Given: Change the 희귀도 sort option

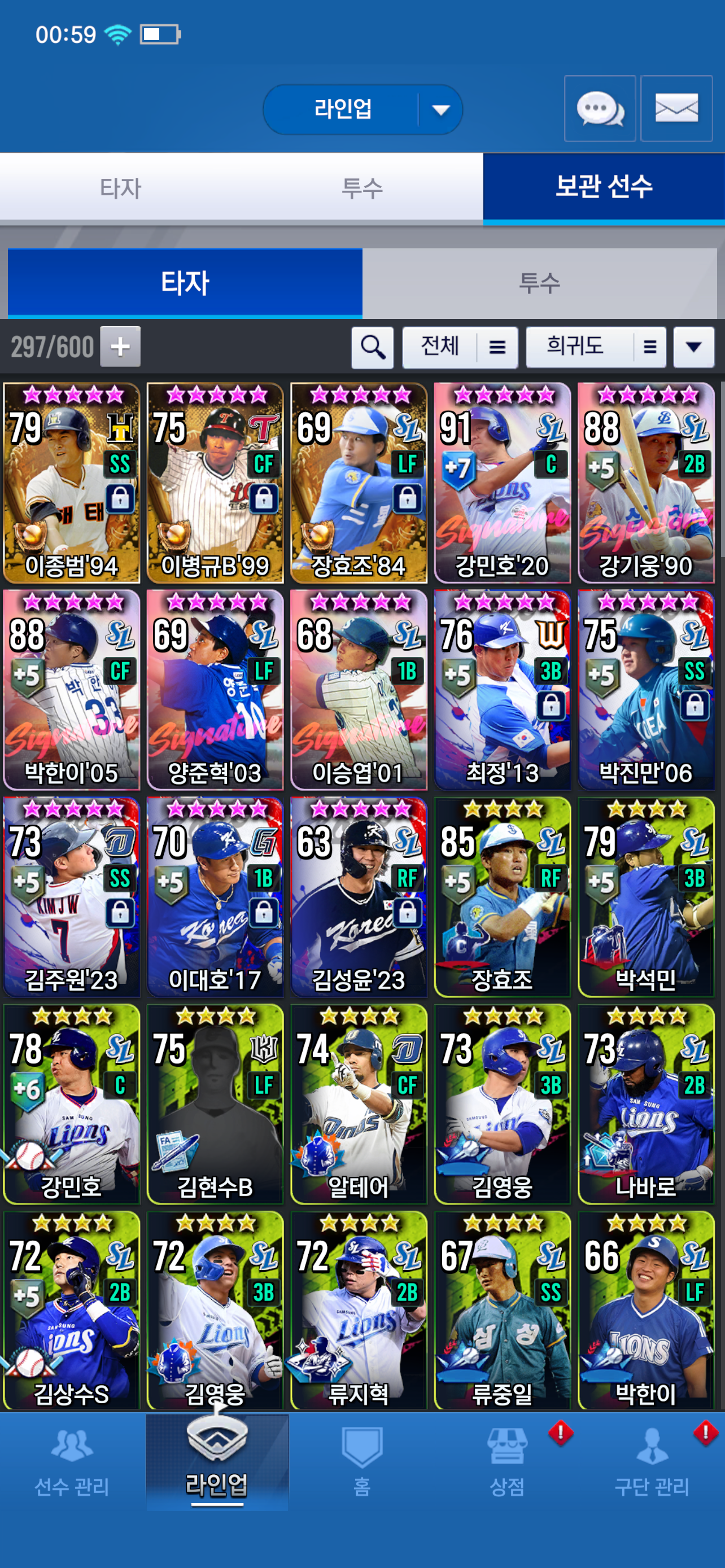Looking at the screenshot, I should pos(595,347).
